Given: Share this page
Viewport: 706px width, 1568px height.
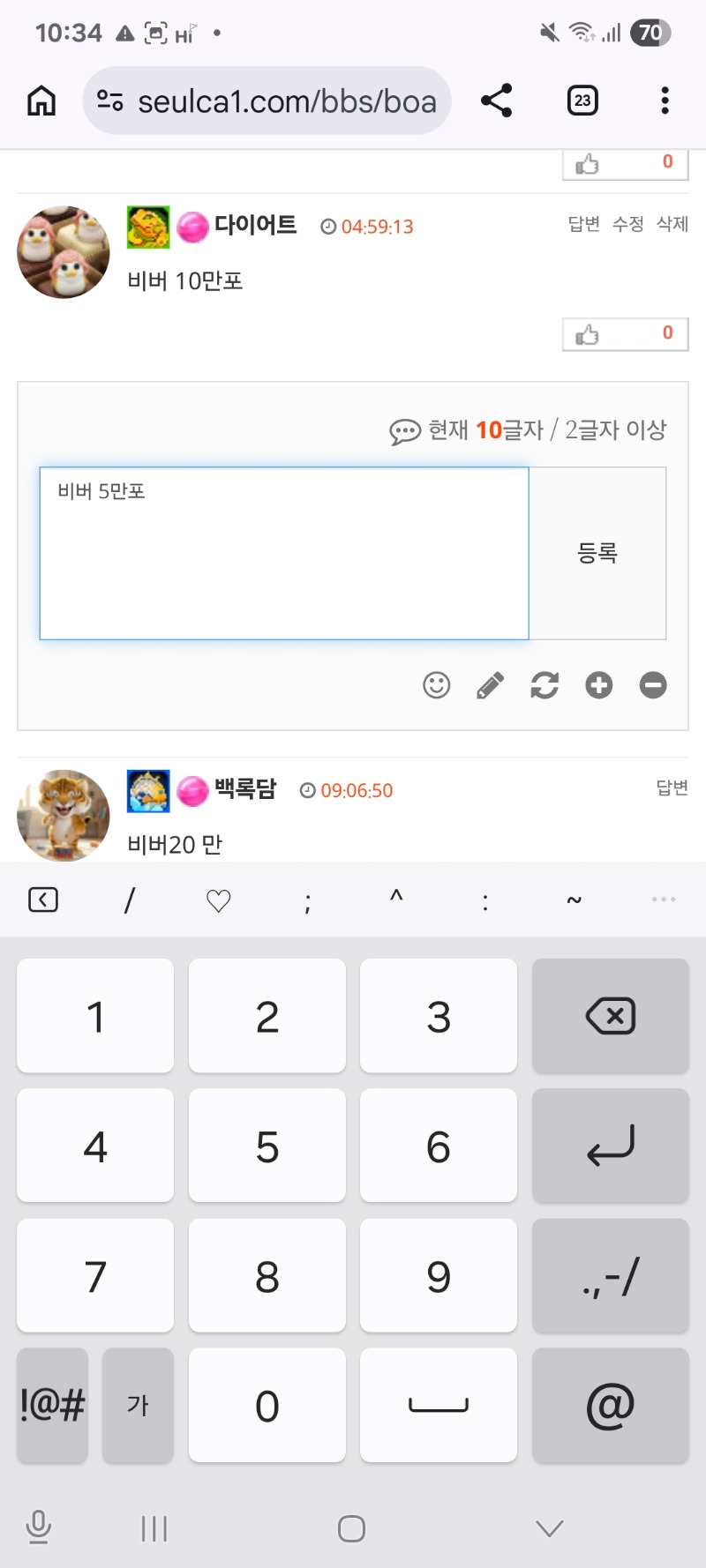Looking at the screenshot, I should pos(497,101).
